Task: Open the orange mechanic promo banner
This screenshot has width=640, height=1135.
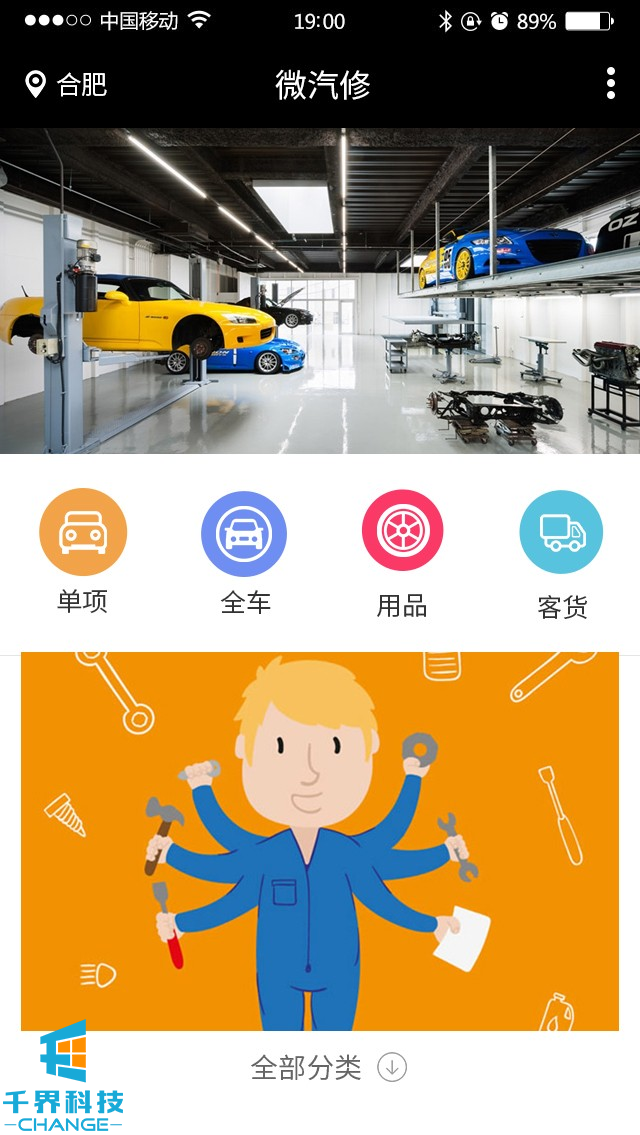Action: (320, 840)
